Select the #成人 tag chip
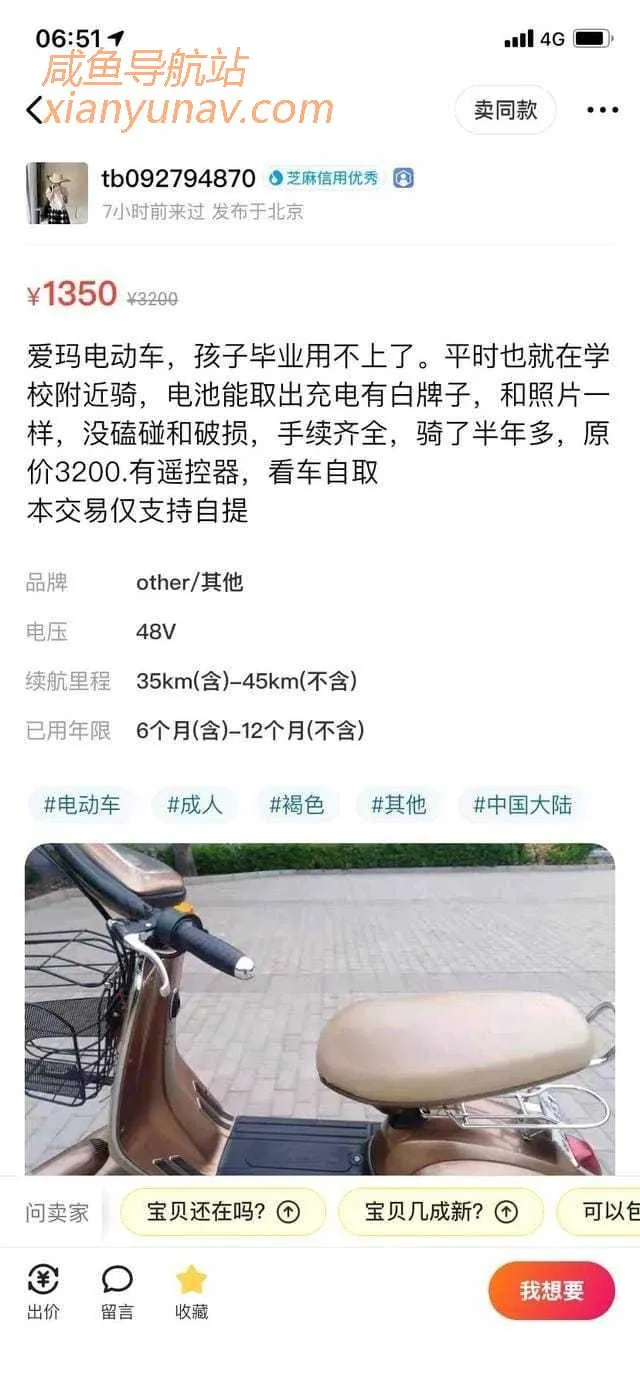The width and height of the screenshot is (640, 1385). pyautogui.click(x=194, y=804)
